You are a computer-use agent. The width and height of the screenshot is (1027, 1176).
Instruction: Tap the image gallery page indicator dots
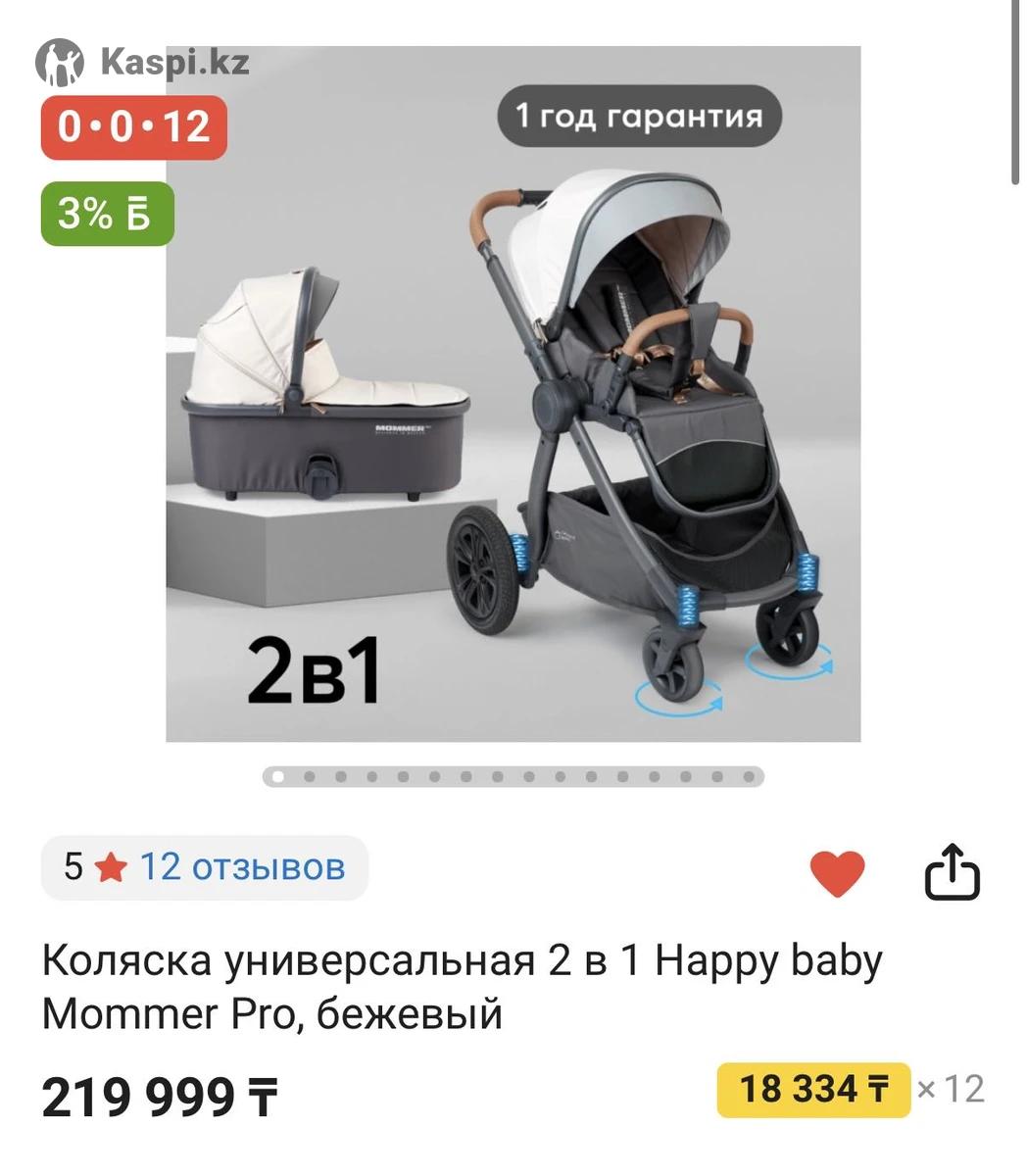coord(513,777)
